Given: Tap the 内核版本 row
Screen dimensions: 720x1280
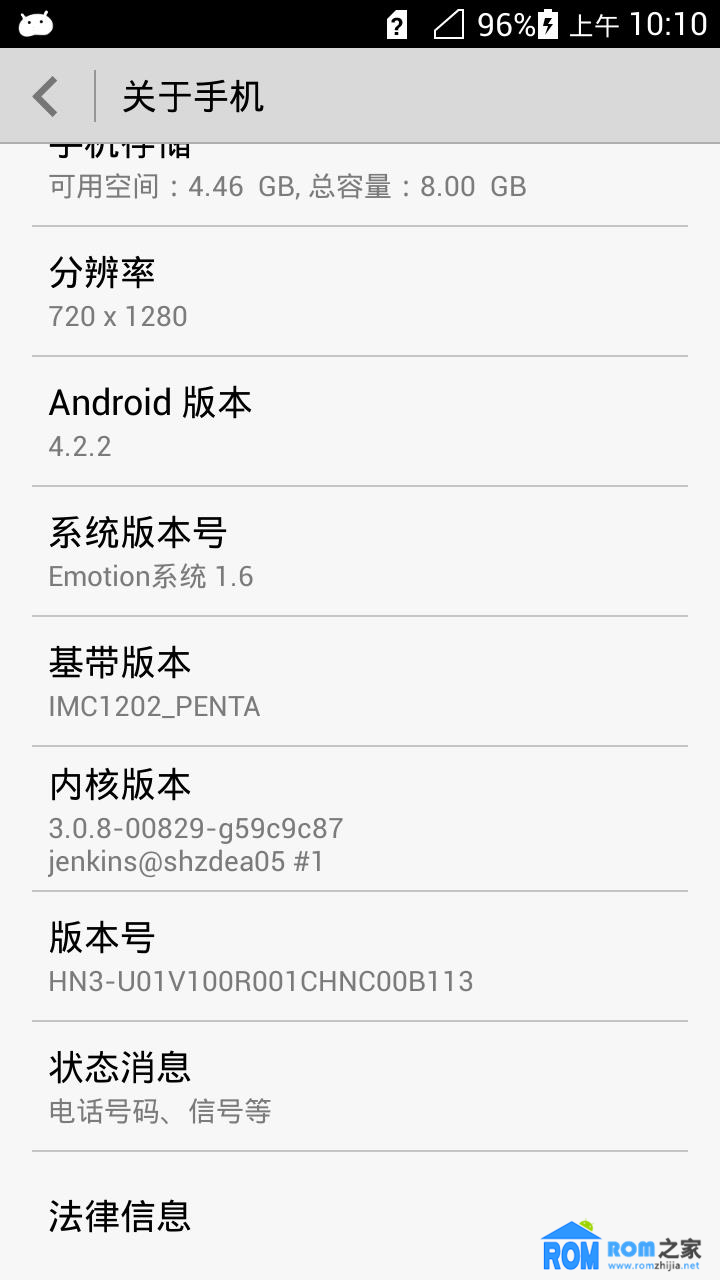Looking at the screenshot, I should tap(360, 818).
